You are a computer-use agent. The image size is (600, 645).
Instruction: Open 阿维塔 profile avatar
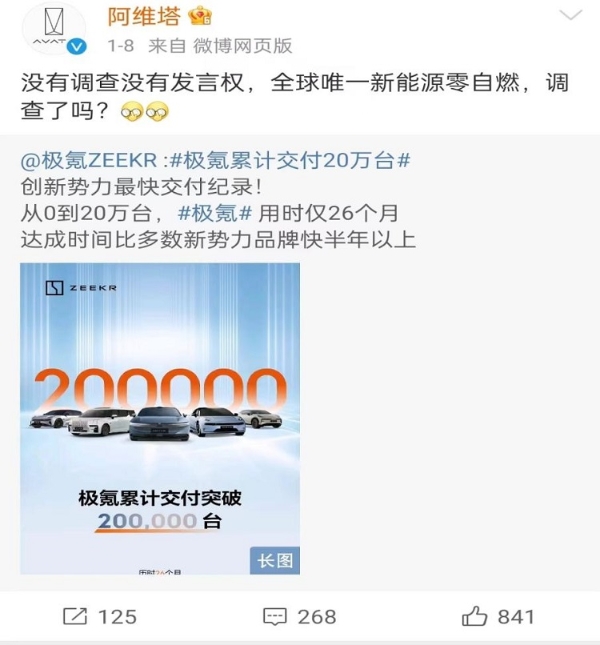[x=54, y=30]
